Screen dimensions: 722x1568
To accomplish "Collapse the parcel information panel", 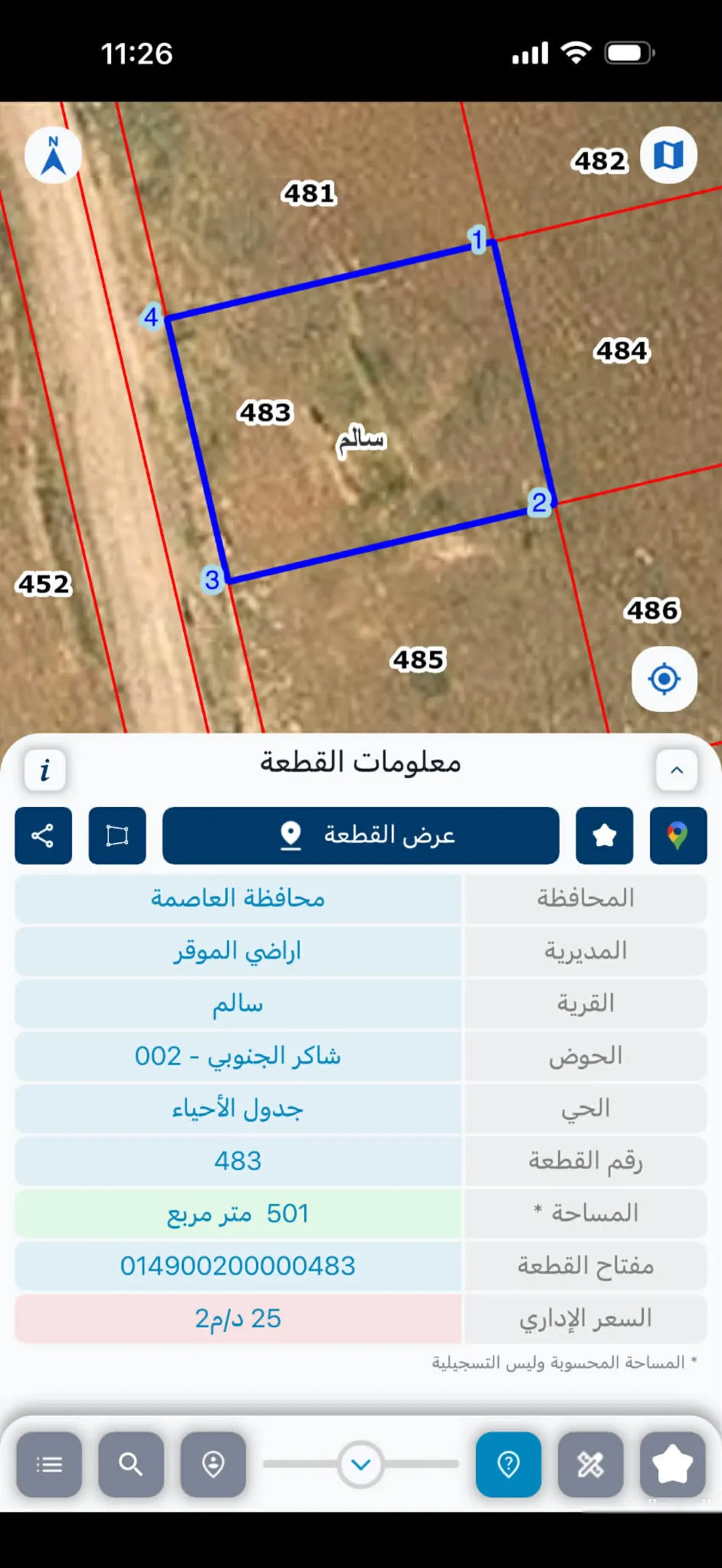I will 677,770.
